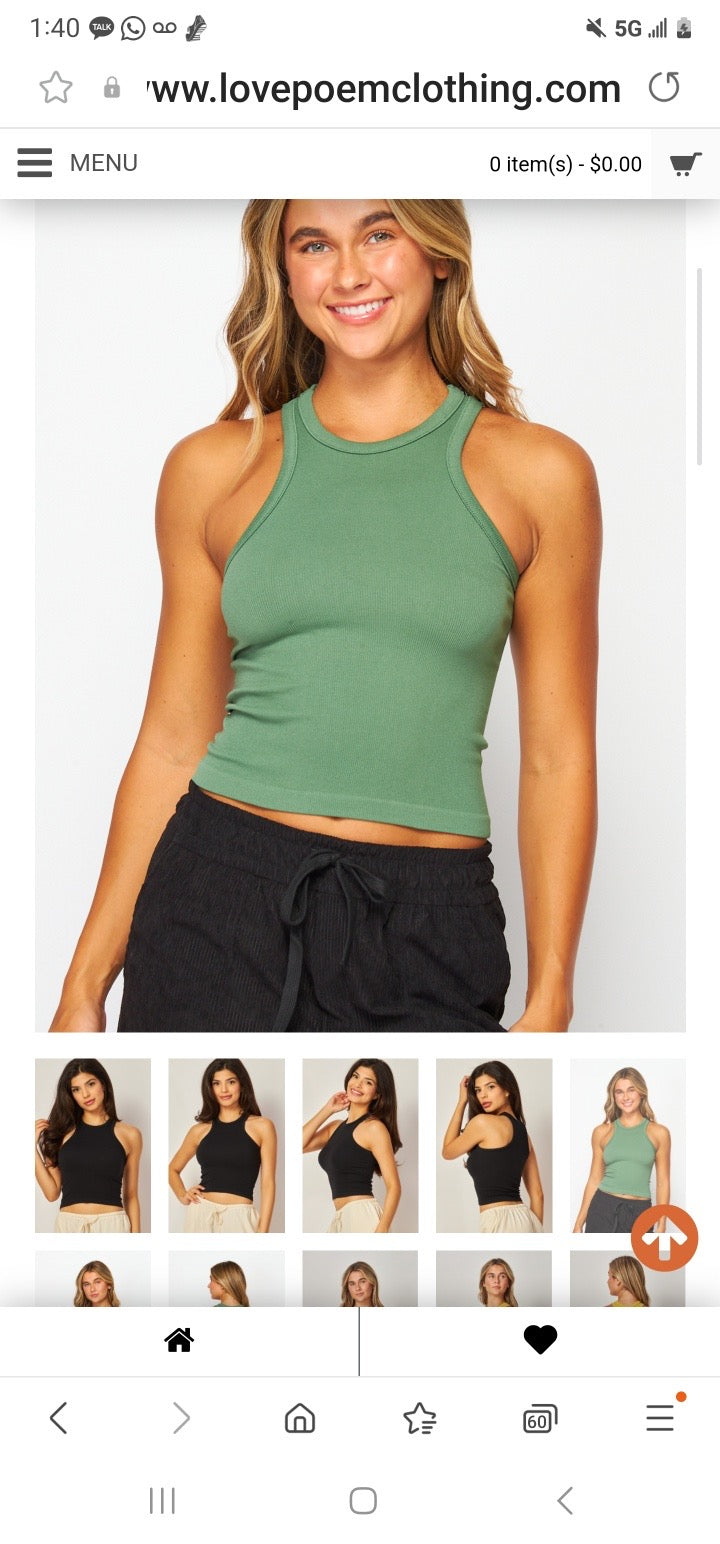Select the black tank back-view thumbnail
The width and height of the screenshot is (720, 1544).
tap(494, 1145)
